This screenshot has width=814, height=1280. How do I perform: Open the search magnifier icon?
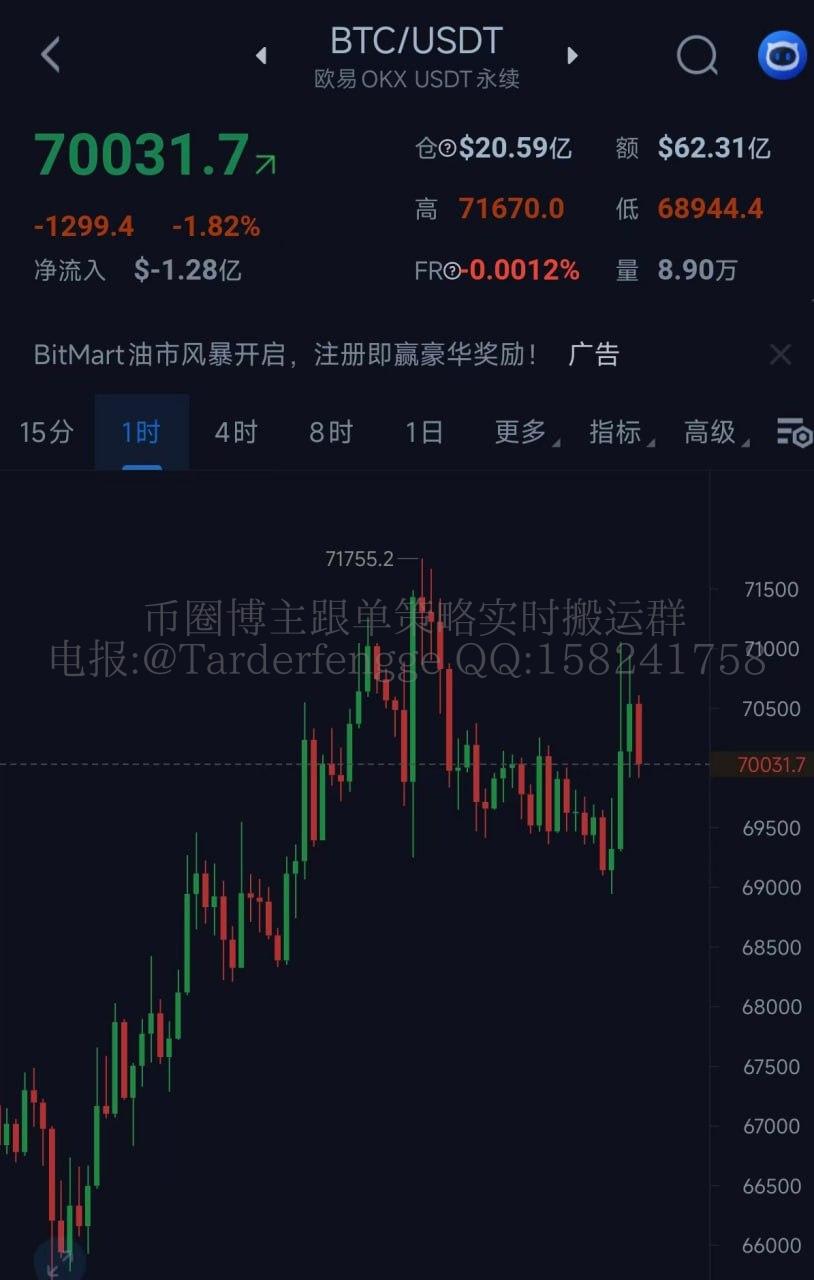click(x=696, y=55)
